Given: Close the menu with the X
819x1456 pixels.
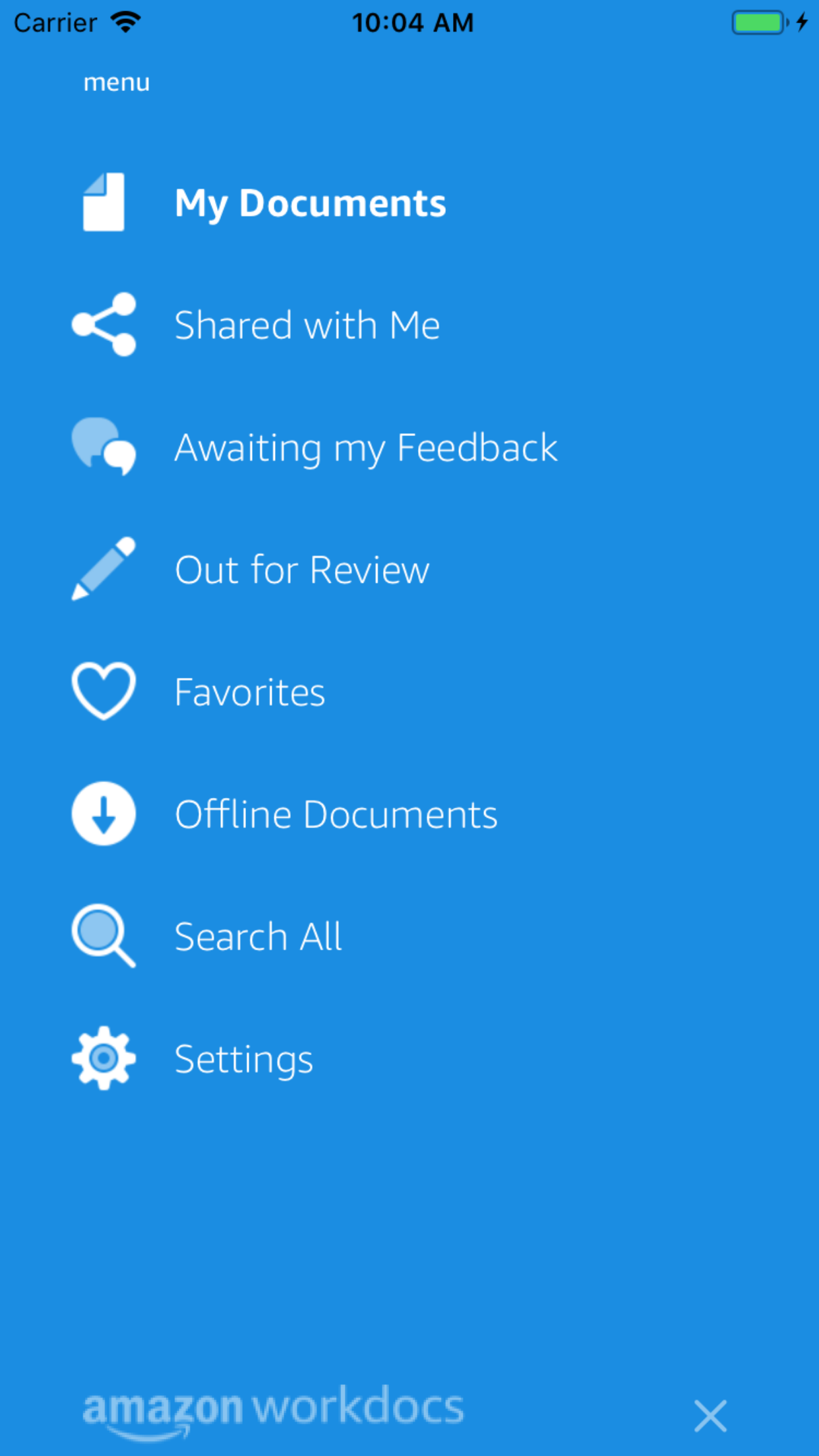Looking at the screenshot, I should click(710, 1416).
